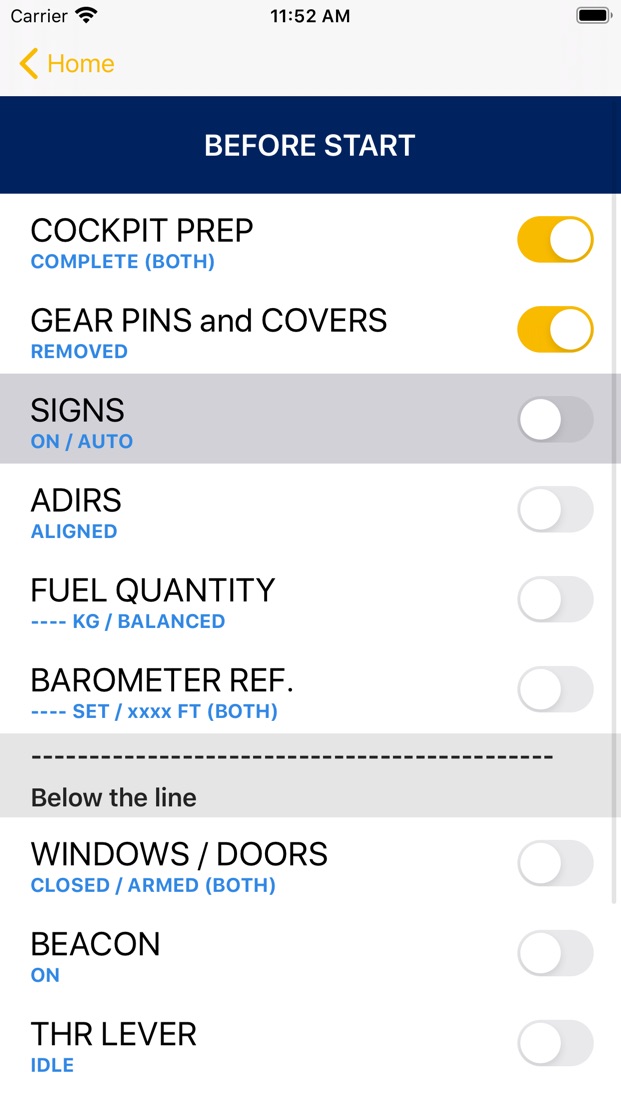Turn off the COCKPIT PREP switch
Image resolution: width=621 pixels, height=1104 pixels.
coord(556,239)
